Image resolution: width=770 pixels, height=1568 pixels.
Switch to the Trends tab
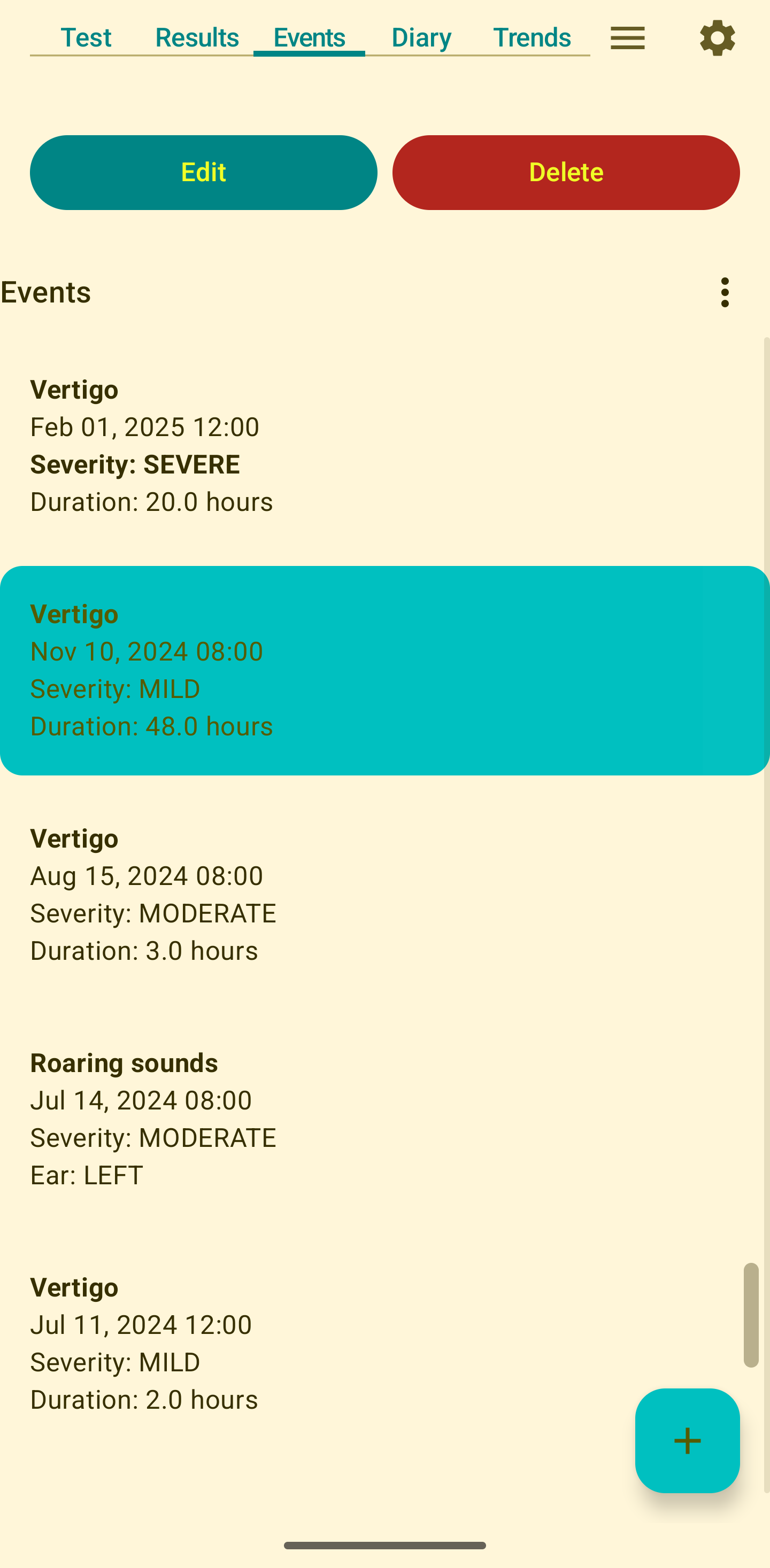point(531,36)
